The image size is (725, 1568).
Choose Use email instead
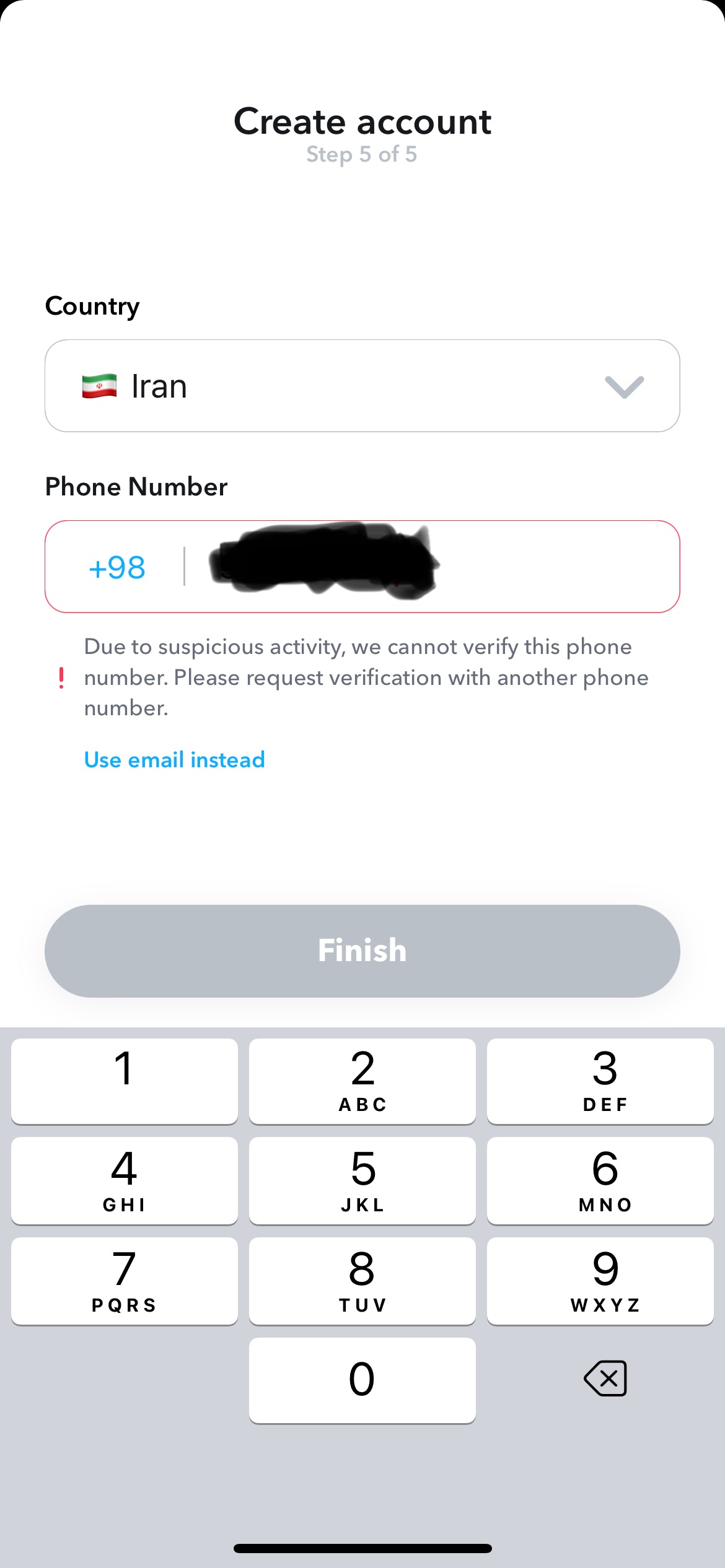(174, 759)
